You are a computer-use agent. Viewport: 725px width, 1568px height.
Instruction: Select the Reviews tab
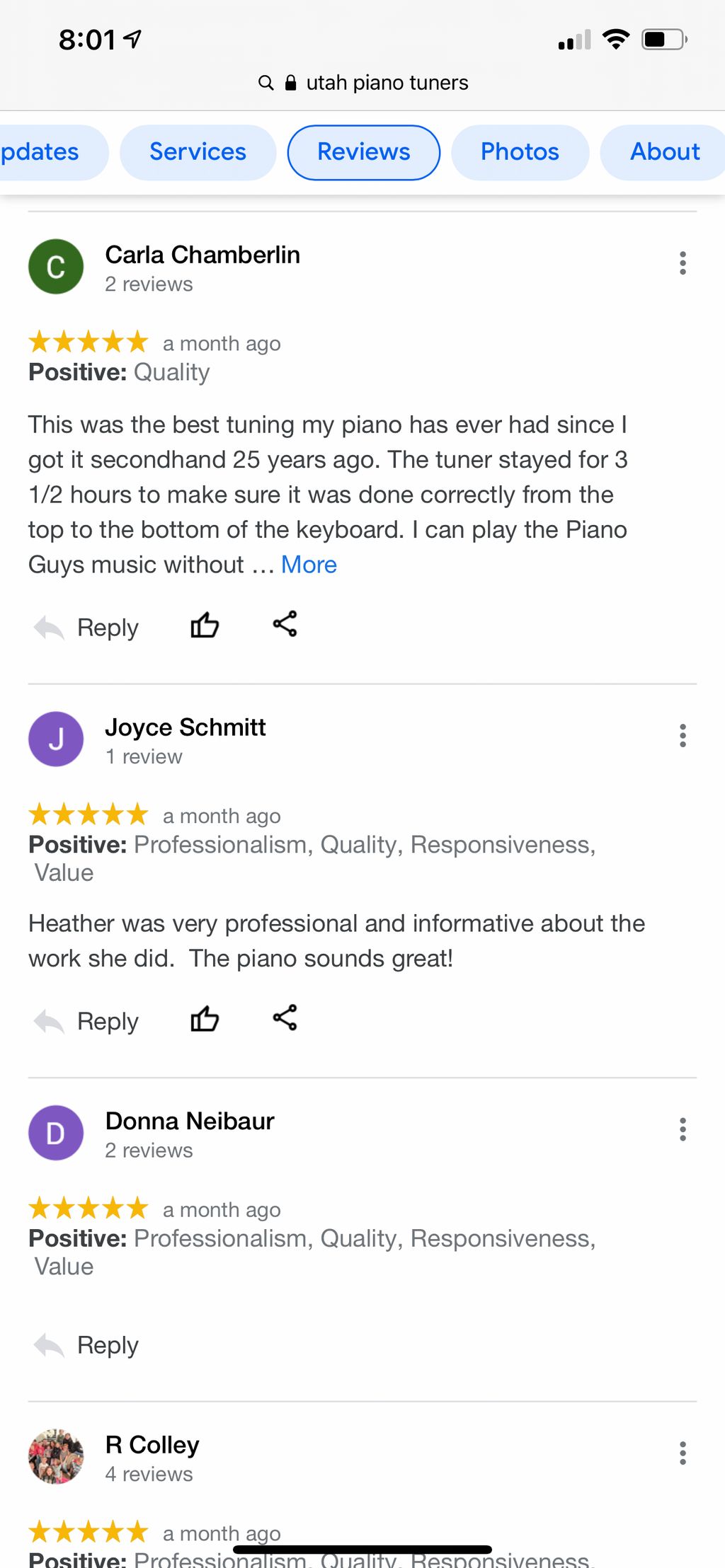(363, 152)
